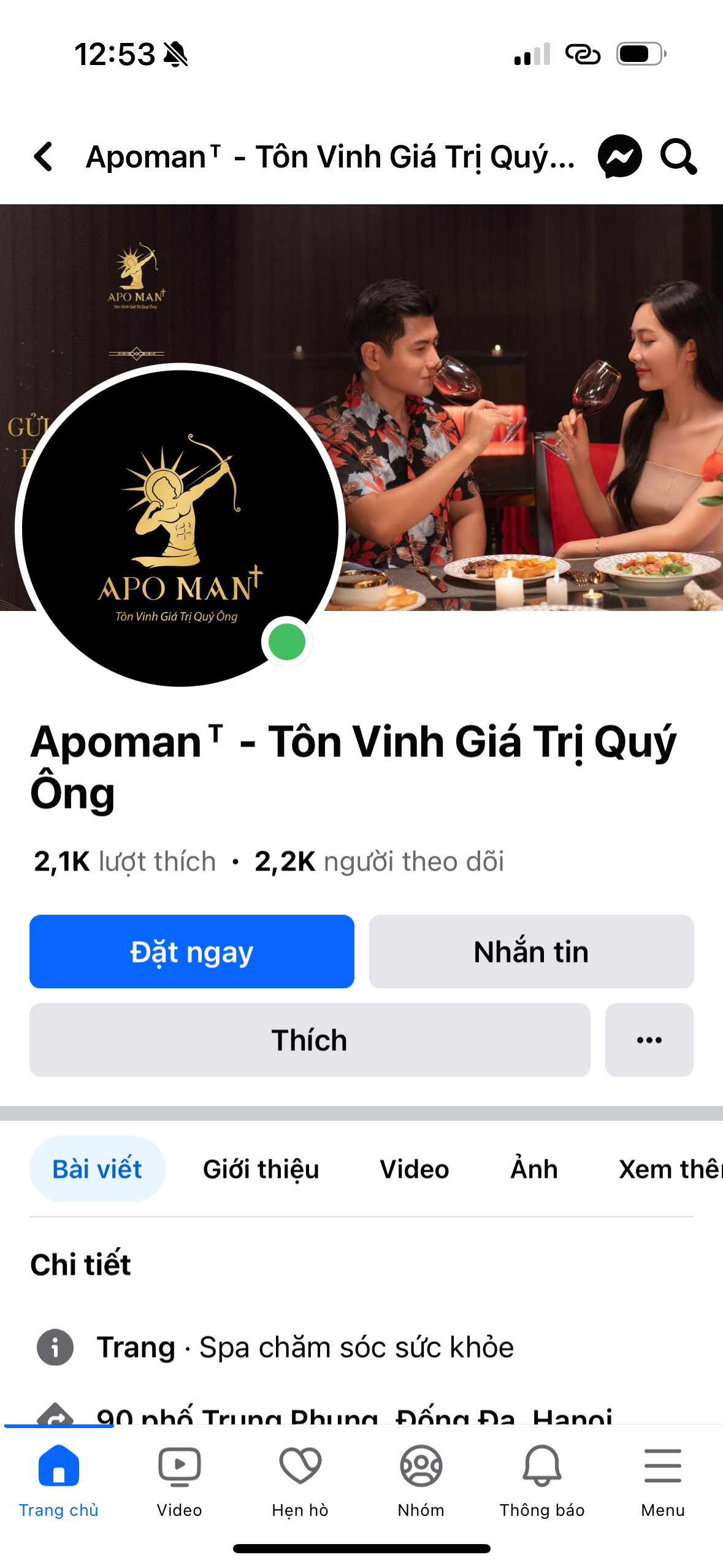Open Messenger from the top bar
The height and width of the screenshot is (1568, 723).
619,157
